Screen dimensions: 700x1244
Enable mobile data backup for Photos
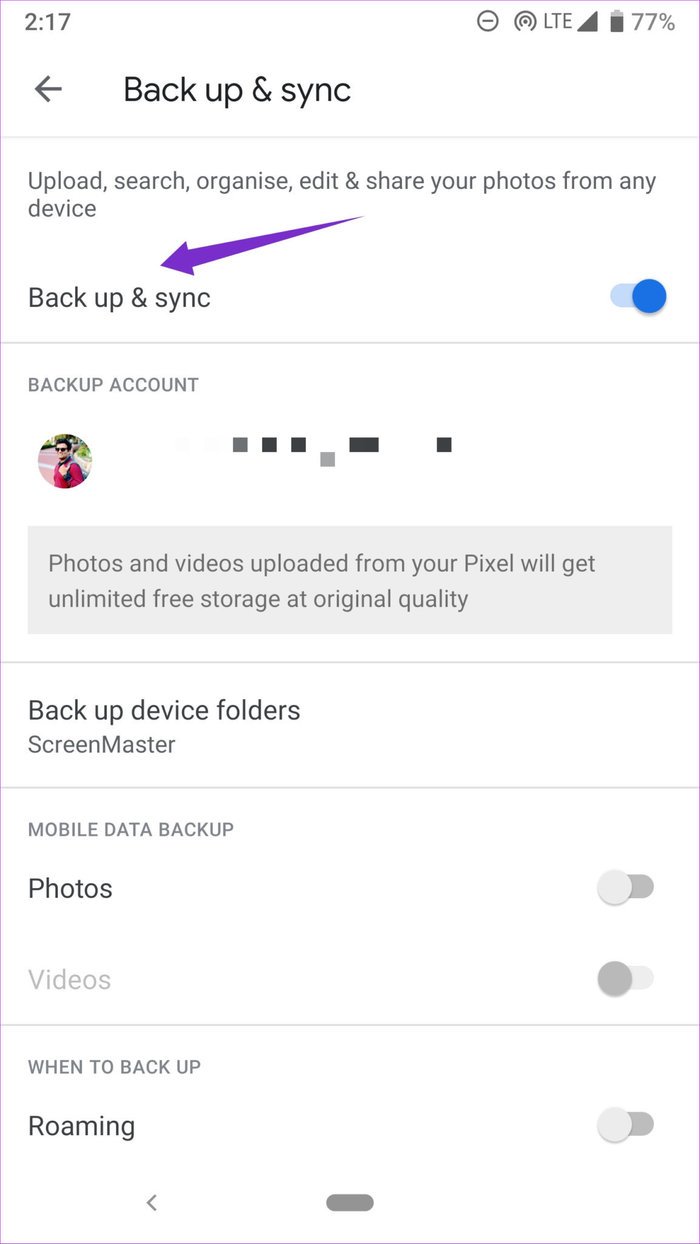626,888
